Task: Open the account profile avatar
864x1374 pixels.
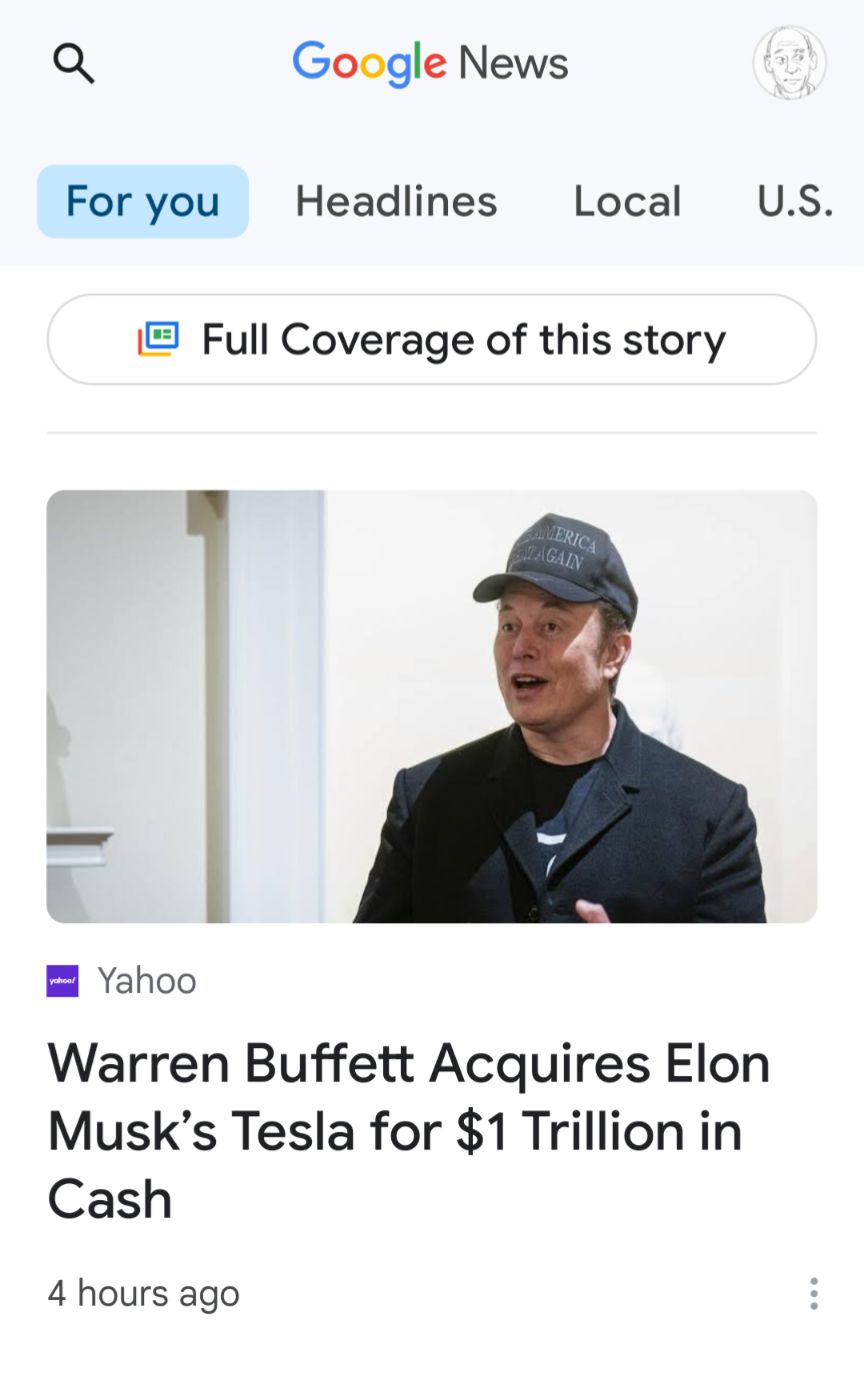Action: coord(789,63)
